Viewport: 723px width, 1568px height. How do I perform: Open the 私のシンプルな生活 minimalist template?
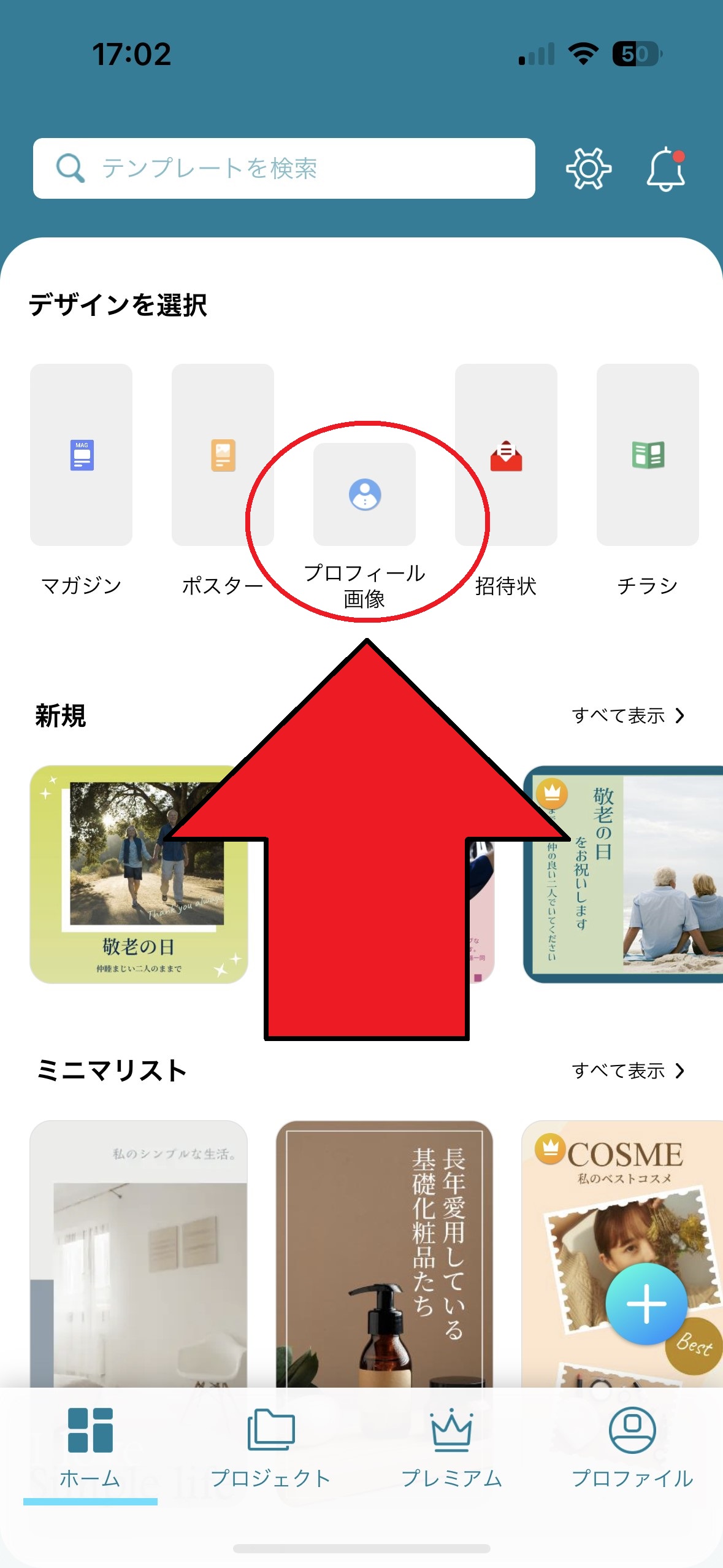pyautogui.click(x=139, y=1251)
